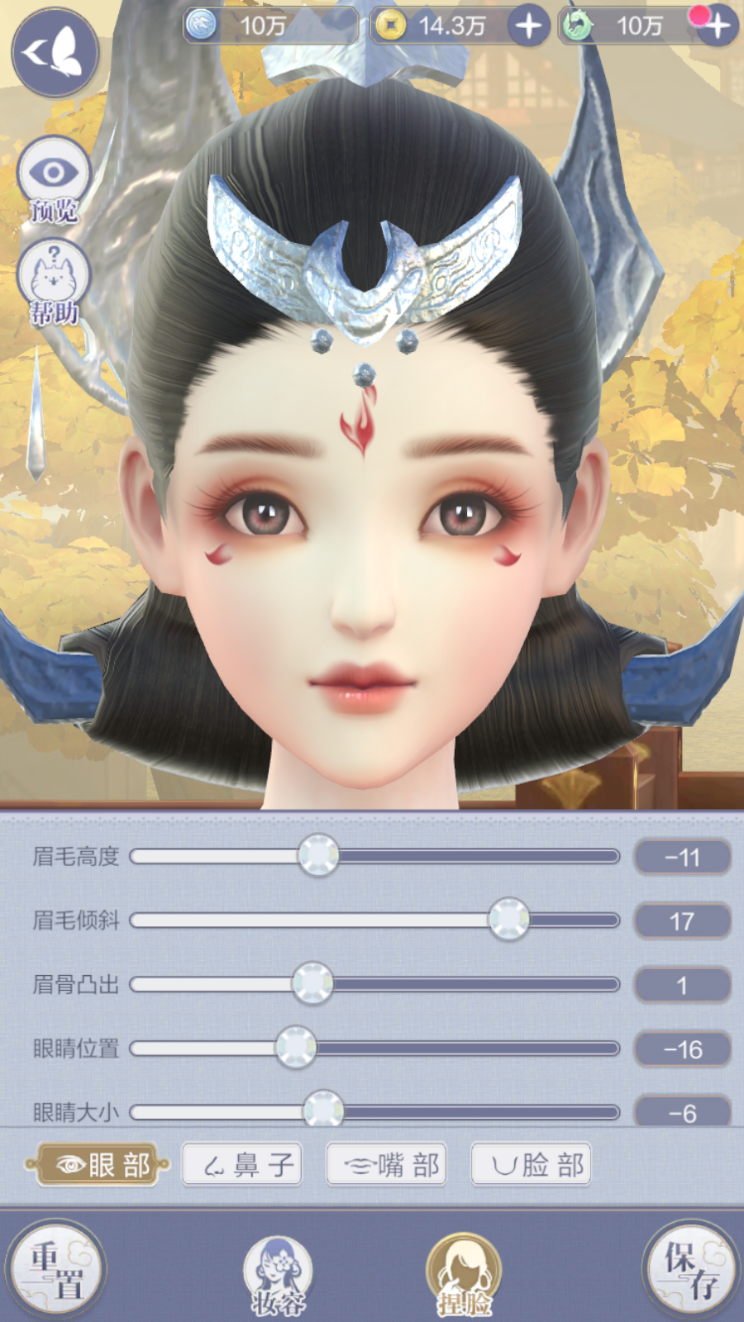The image size is (744, 1322).
Task: Switch to the 嘴部 mouth category
Action: point(387,1165)
